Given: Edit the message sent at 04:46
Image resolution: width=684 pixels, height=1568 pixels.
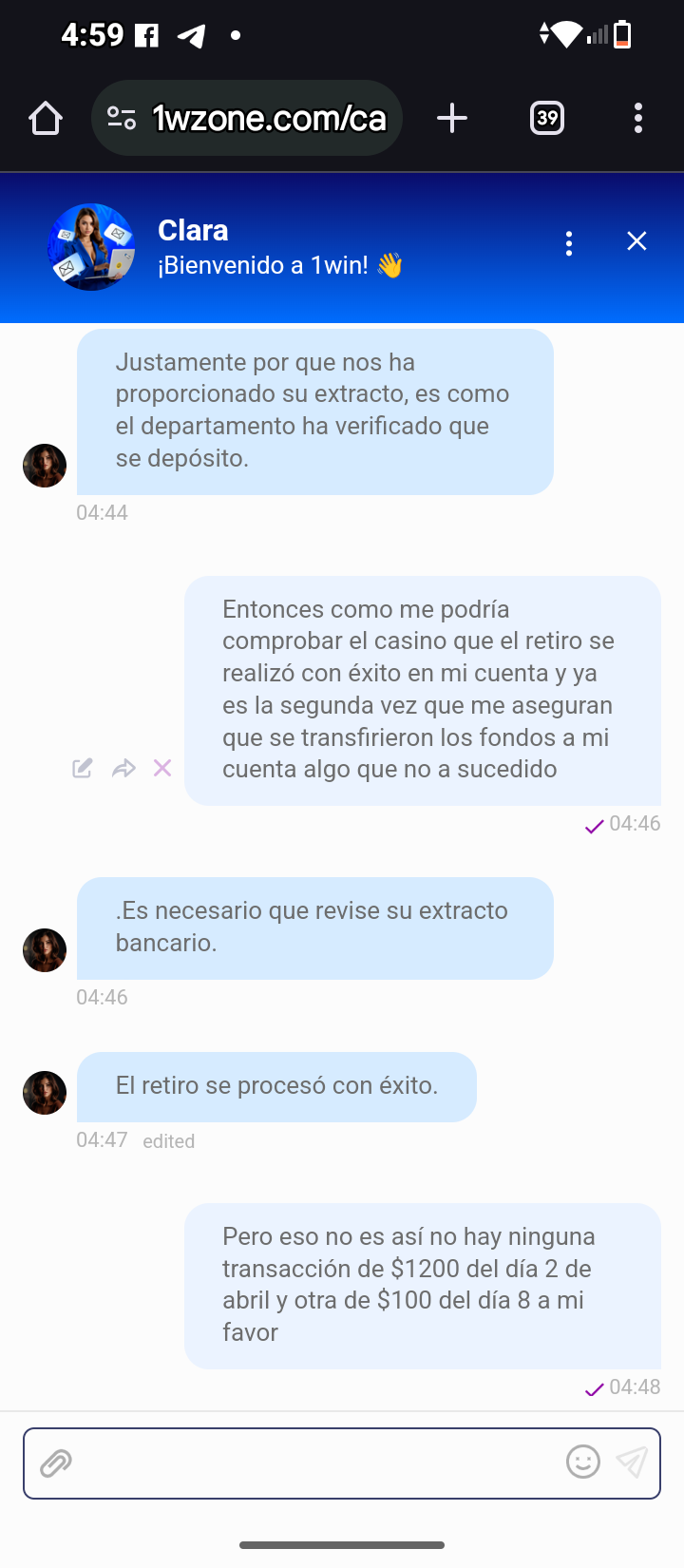Looking at the screenshot, I should (x=83, y=768).
